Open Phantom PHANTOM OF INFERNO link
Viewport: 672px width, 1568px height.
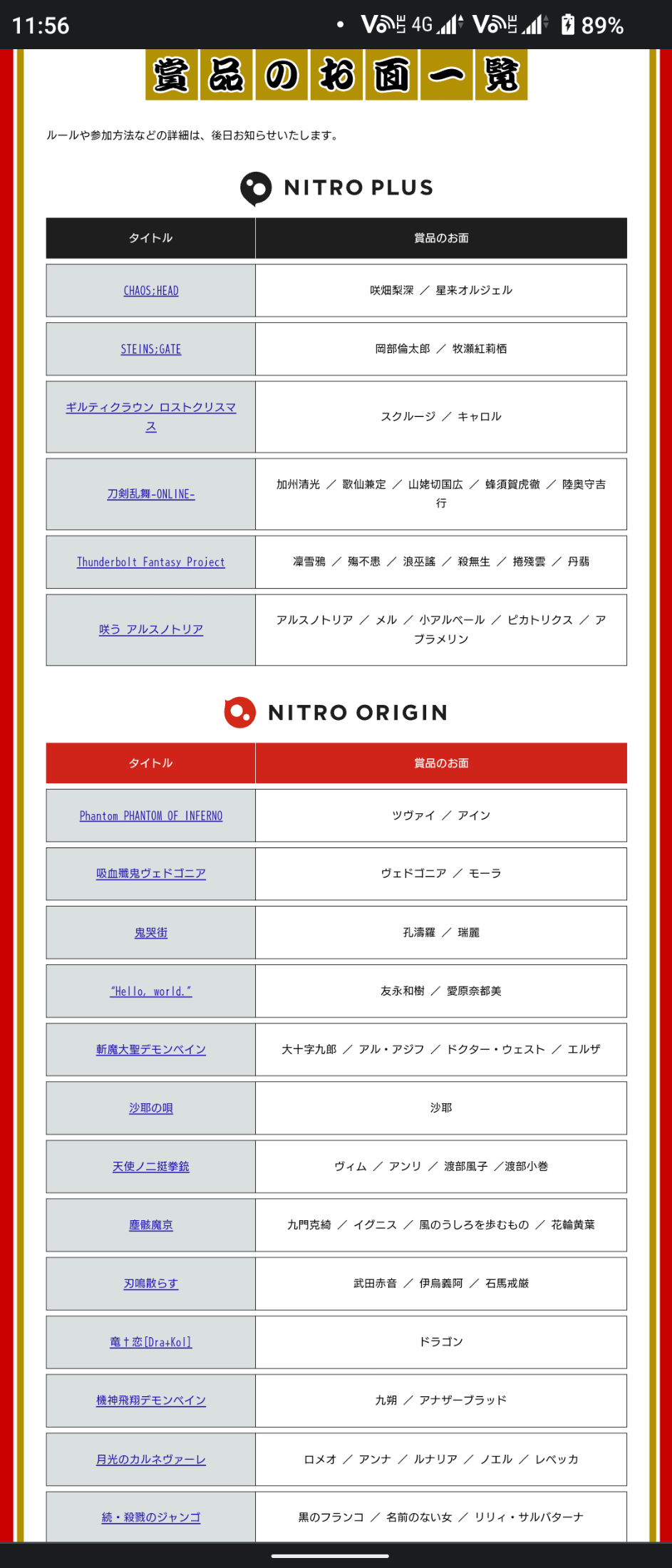(151, 816)
